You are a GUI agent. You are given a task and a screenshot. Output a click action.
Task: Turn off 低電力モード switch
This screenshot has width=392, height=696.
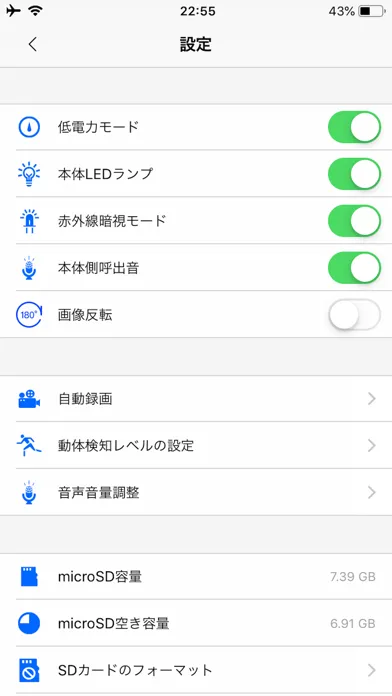[x=354, y=127]
